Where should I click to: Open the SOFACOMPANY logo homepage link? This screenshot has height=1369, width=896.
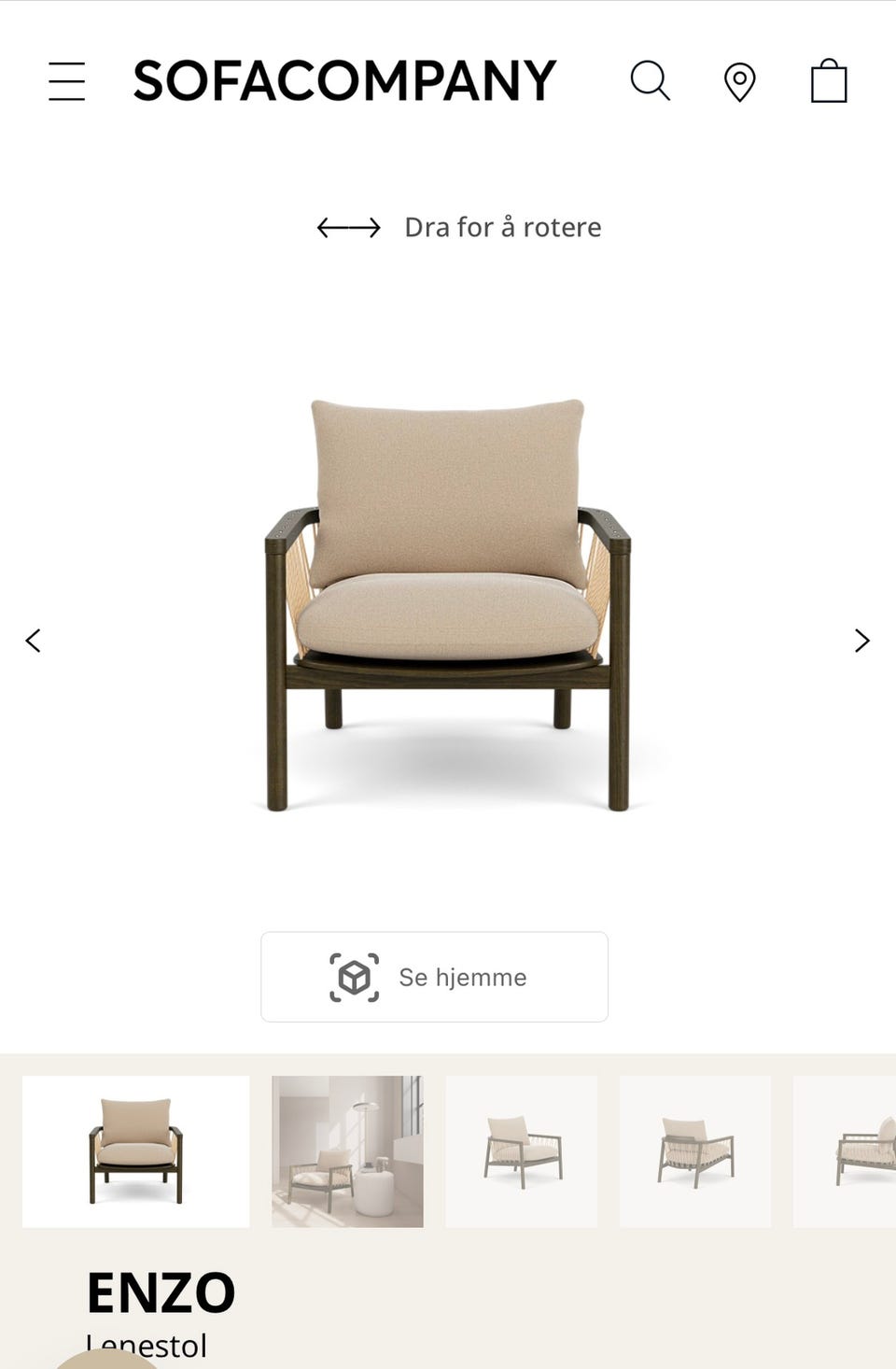(x=344, y=80)
